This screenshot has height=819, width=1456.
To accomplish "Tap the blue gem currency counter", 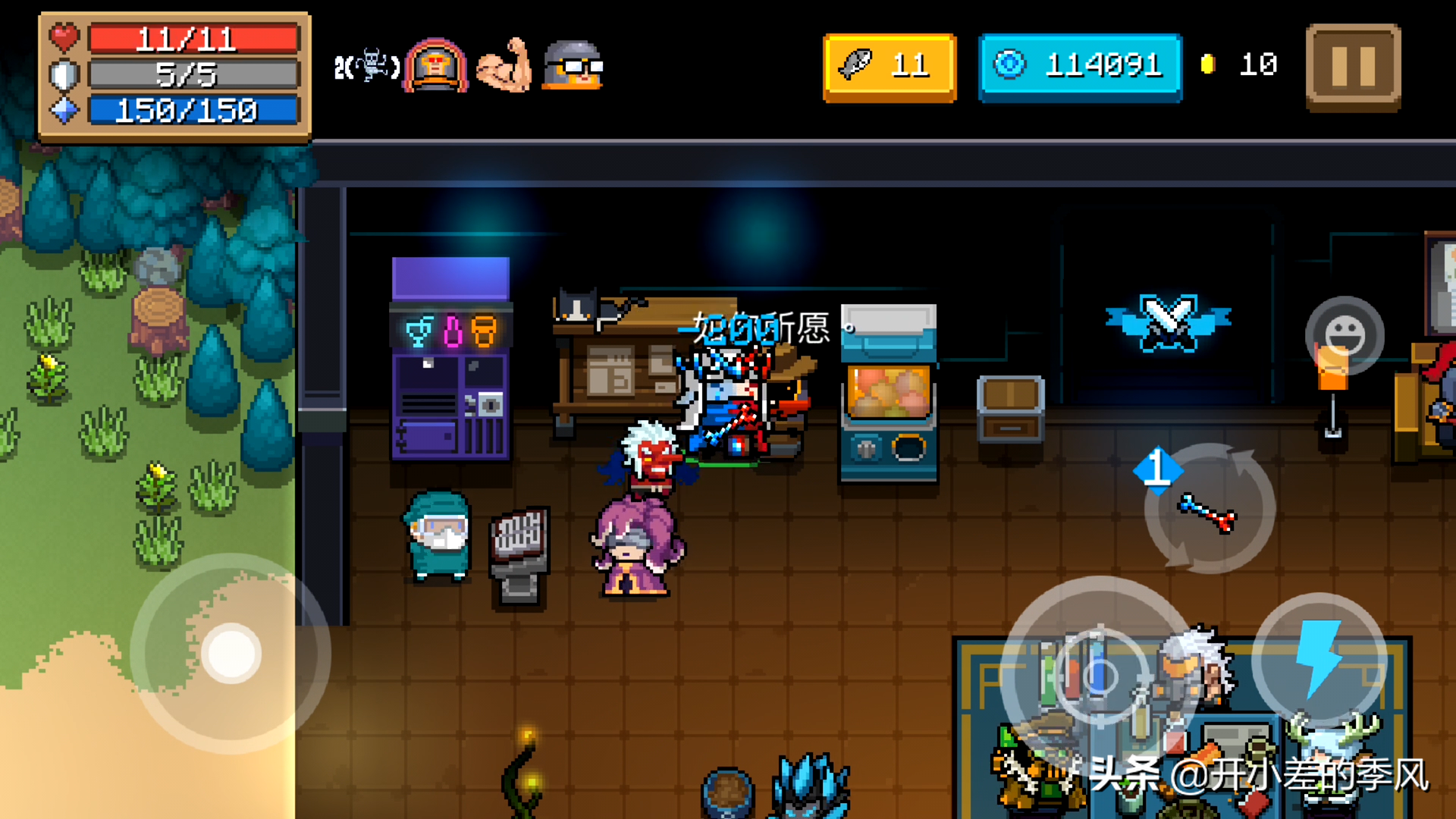I will 1080,67.
